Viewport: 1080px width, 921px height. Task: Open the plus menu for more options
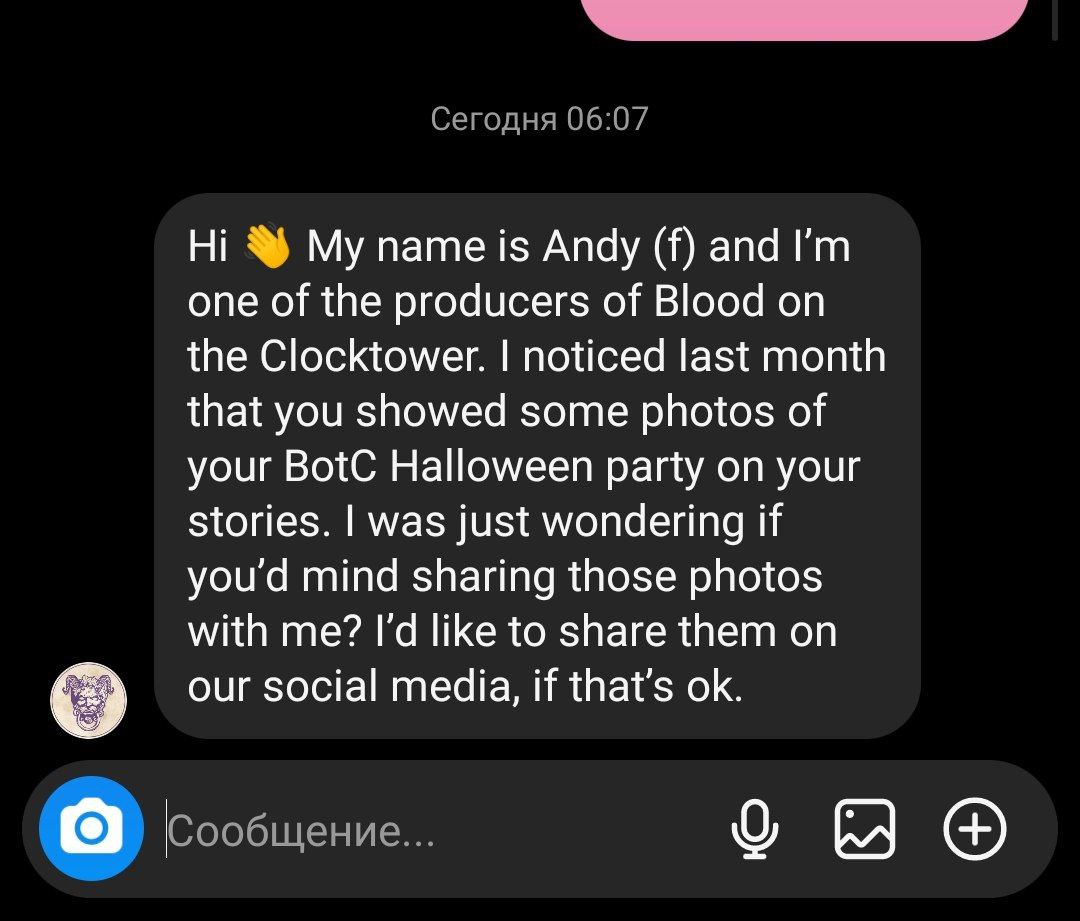tap(975, 829)
